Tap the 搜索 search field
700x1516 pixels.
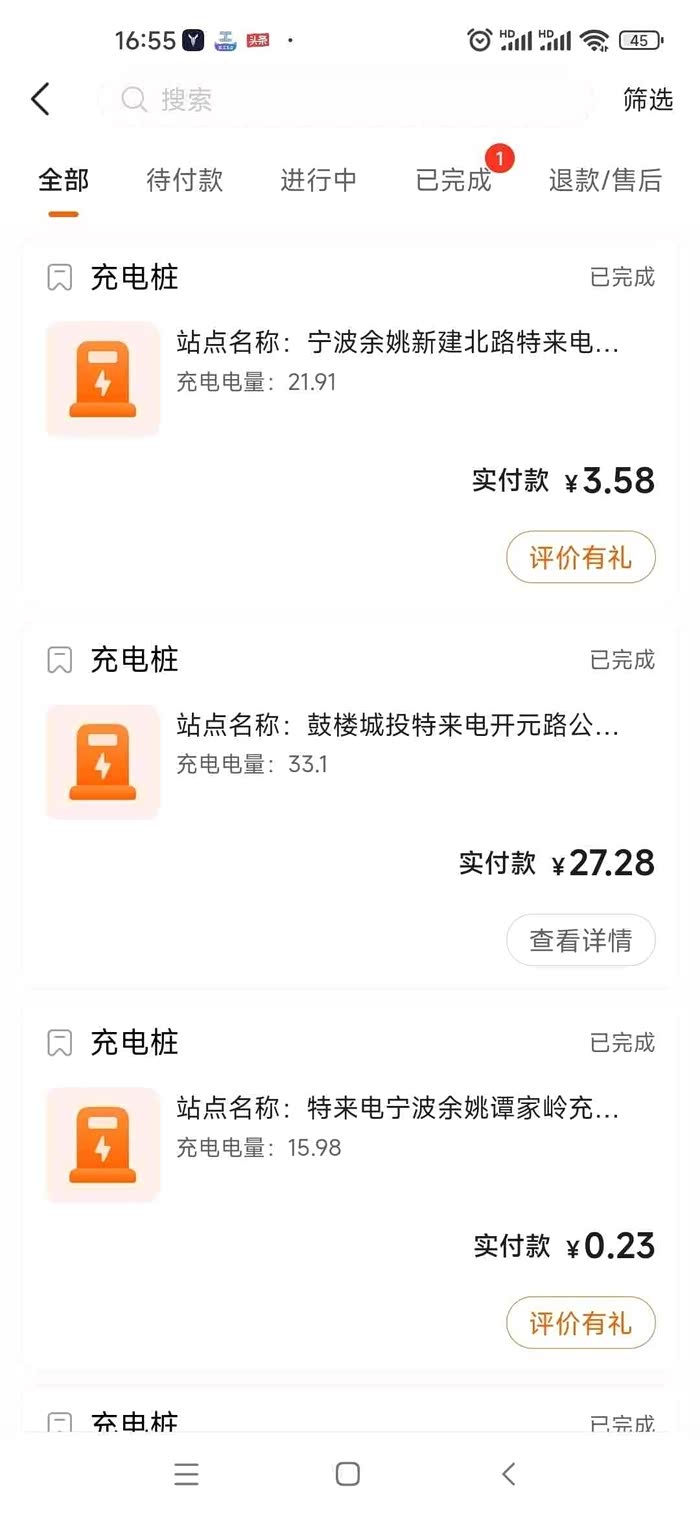pyautogui.click(x=345, y=99)
